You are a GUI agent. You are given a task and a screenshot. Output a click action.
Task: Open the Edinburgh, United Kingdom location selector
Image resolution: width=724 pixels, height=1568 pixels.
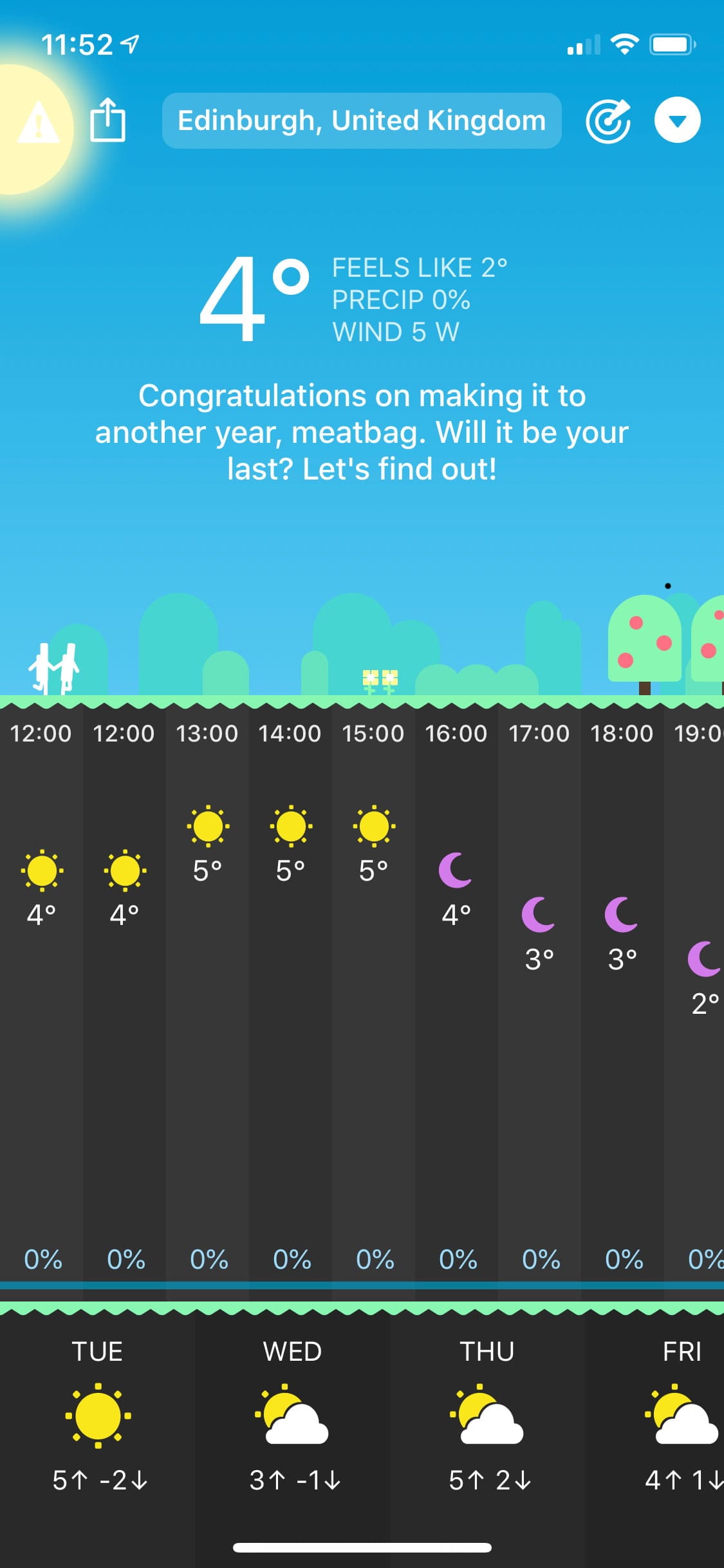pos(362,121)
